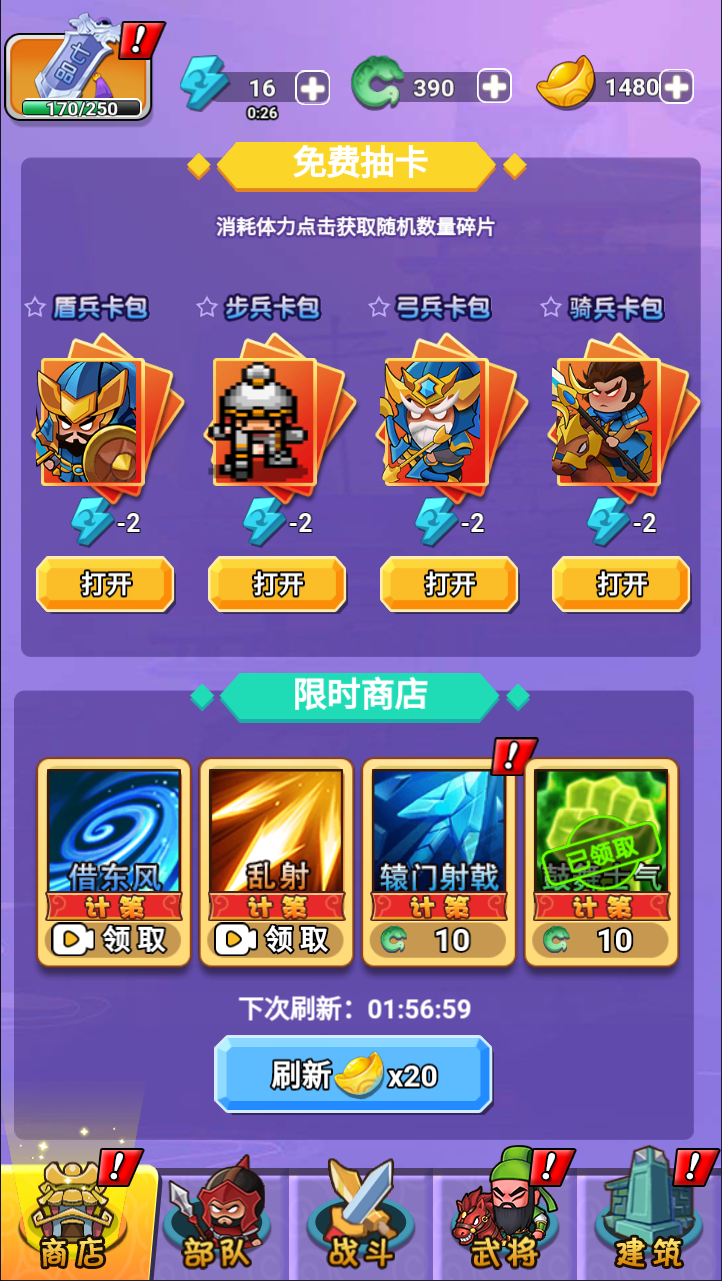Add more gold ingots with plus button
This screenshot has width=722, height=1281.
[677, 87]
